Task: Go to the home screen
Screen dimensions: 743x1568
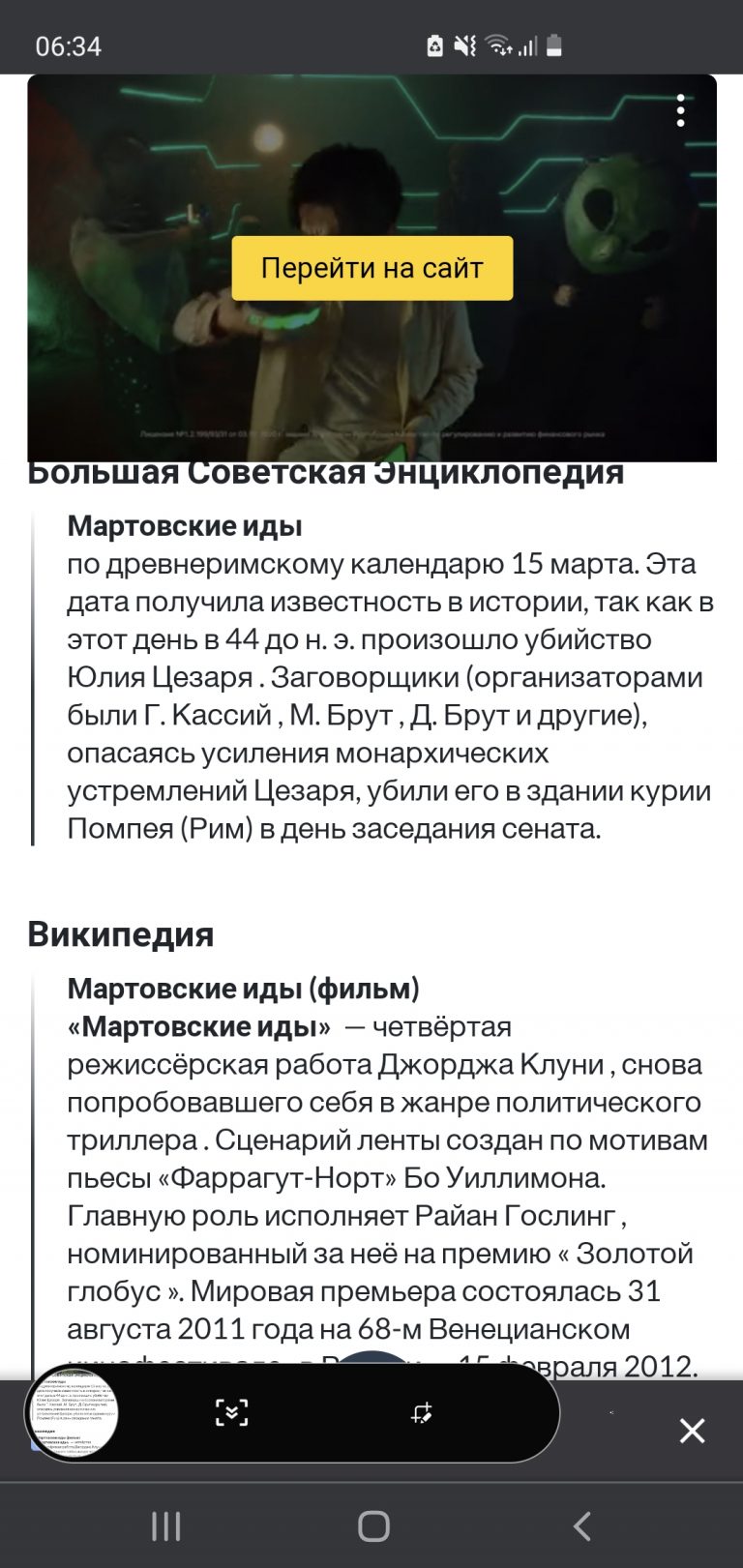Action: coord(373,1526)
